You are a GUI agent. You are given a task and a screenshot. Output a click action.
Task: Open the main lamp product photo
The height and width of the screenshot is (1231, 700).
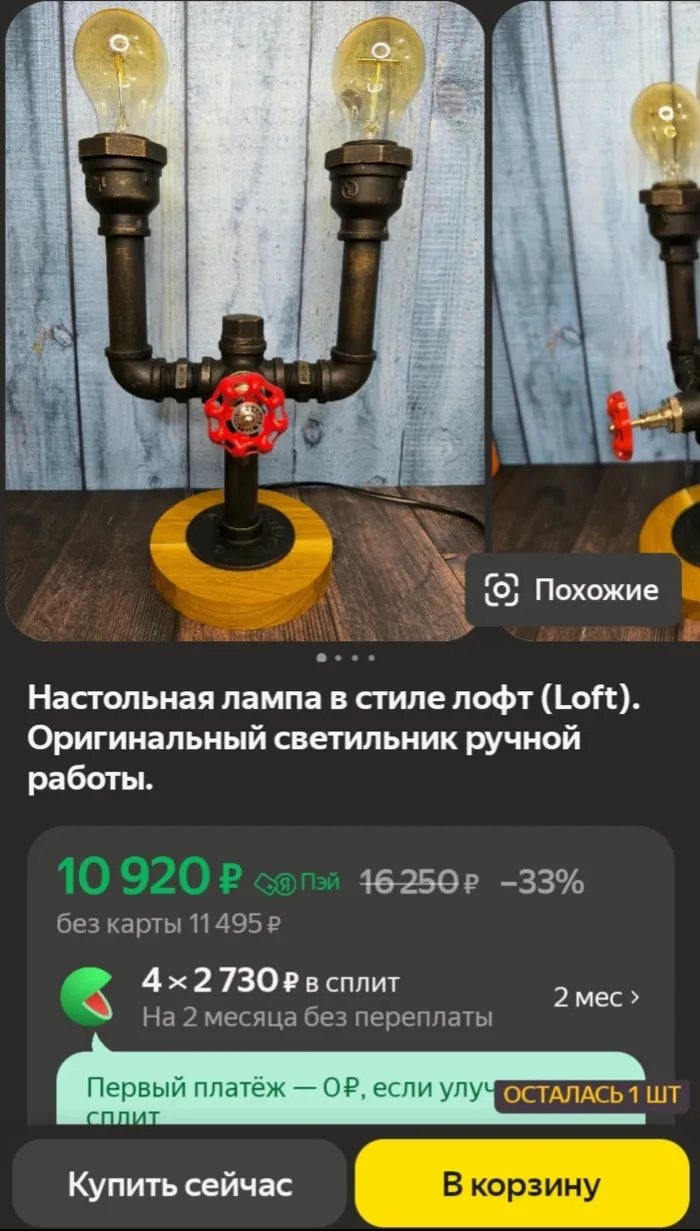pos(244,320)
